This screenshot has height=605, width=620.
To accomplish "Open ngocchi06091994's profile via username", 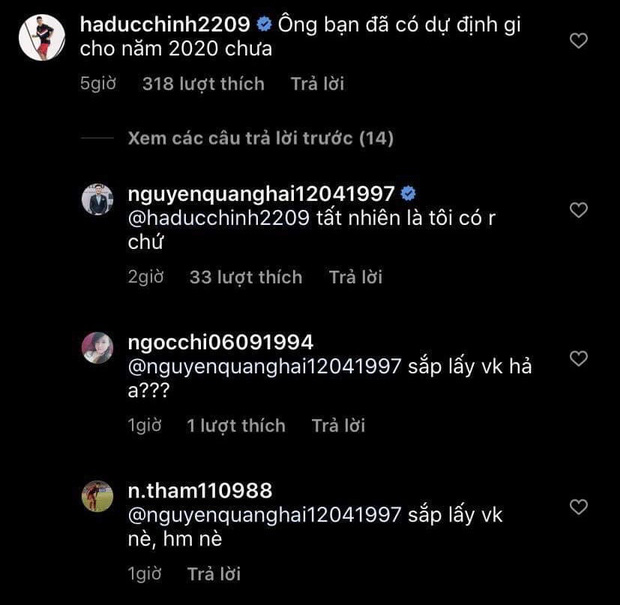I will (217, 343).
